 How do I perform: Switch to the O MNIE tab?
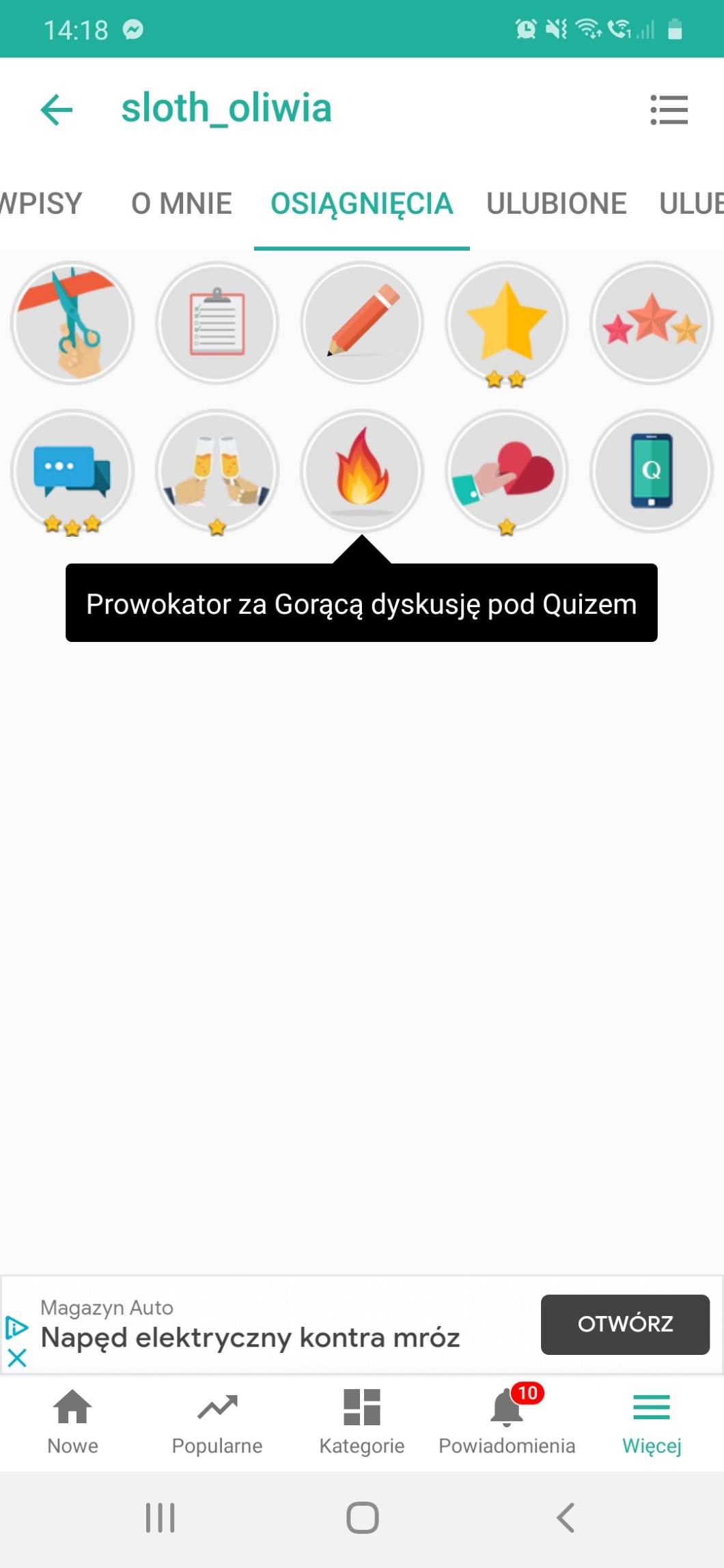pos(181,204)
